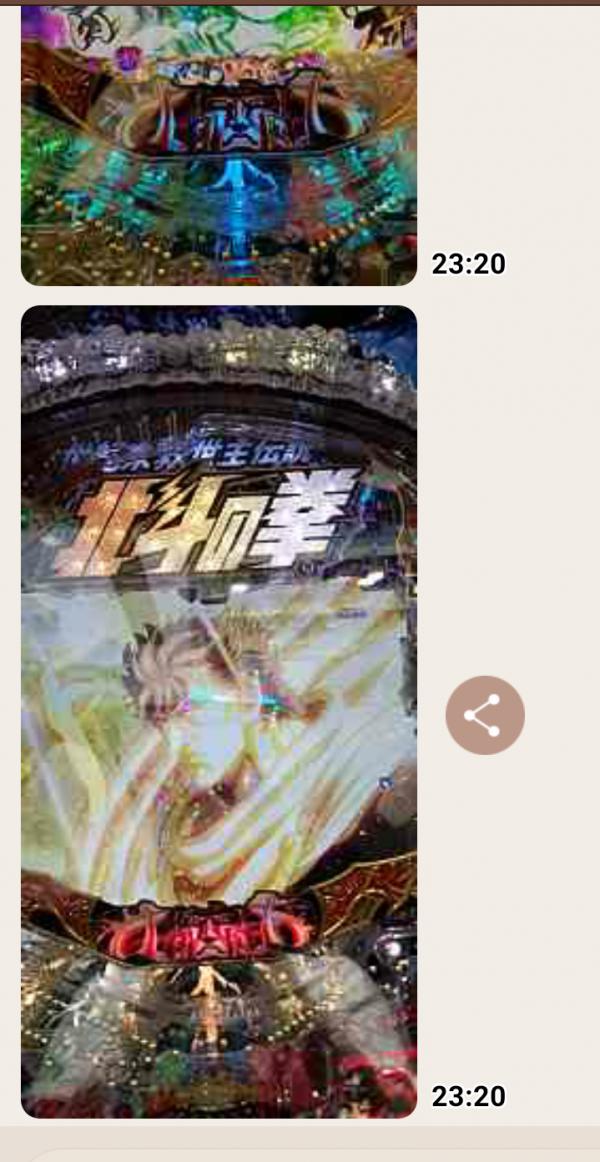Open the upper pachinko machine photo
This screenshot has width=600, height=1162.
click(219, 145)
